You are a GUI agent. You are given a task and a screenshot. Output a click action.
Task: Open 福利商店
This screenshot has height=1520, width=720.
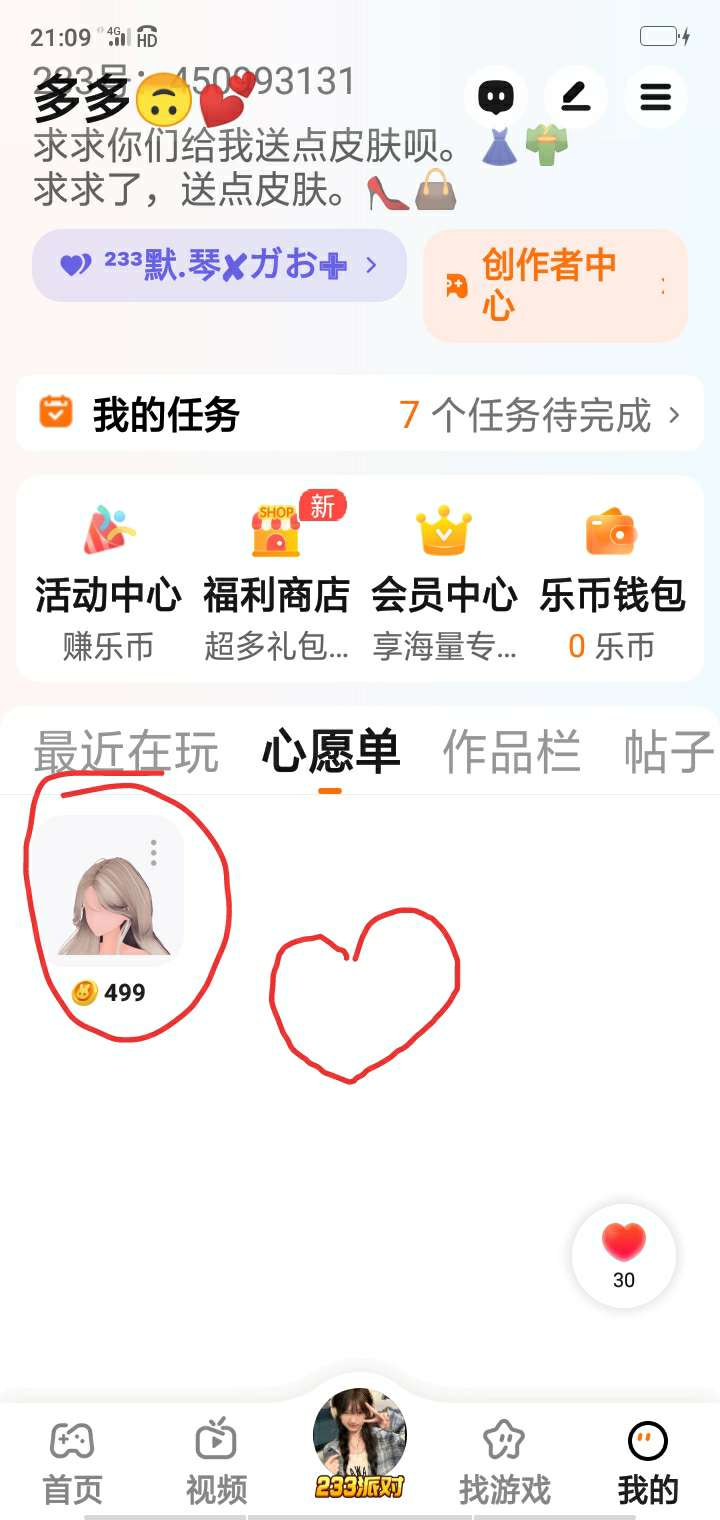[x=276, y=579]
